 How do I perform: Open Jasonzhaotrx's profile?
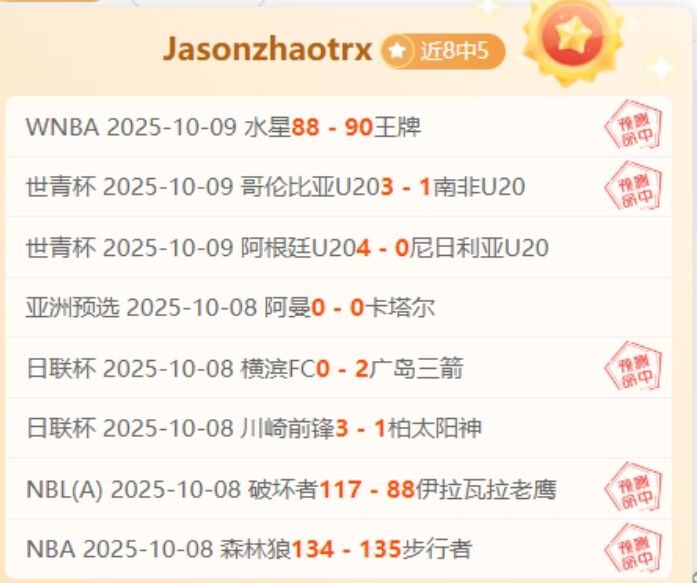tap(267, 49)
